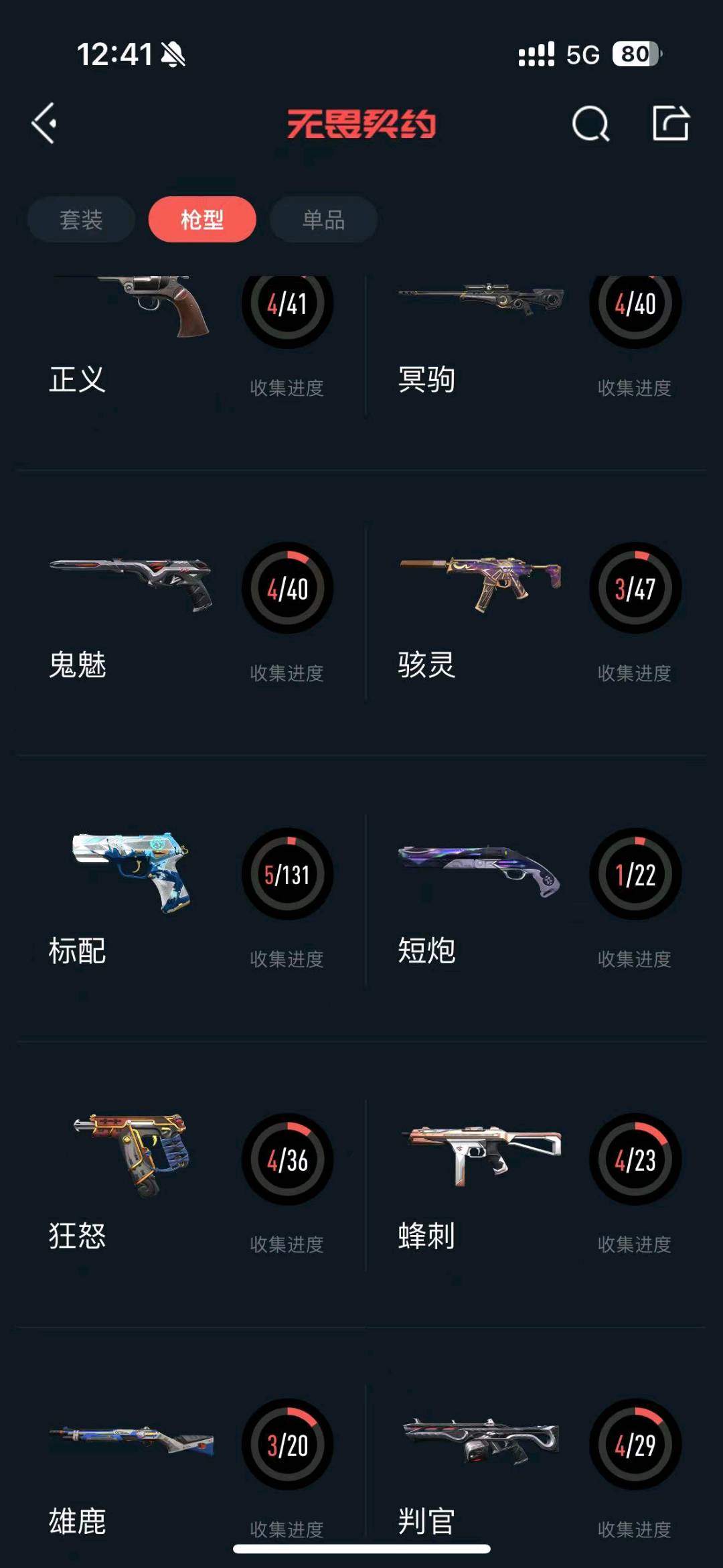Switch to the 套装 tab
The image size is (723, 1568).
click(81, 220)
